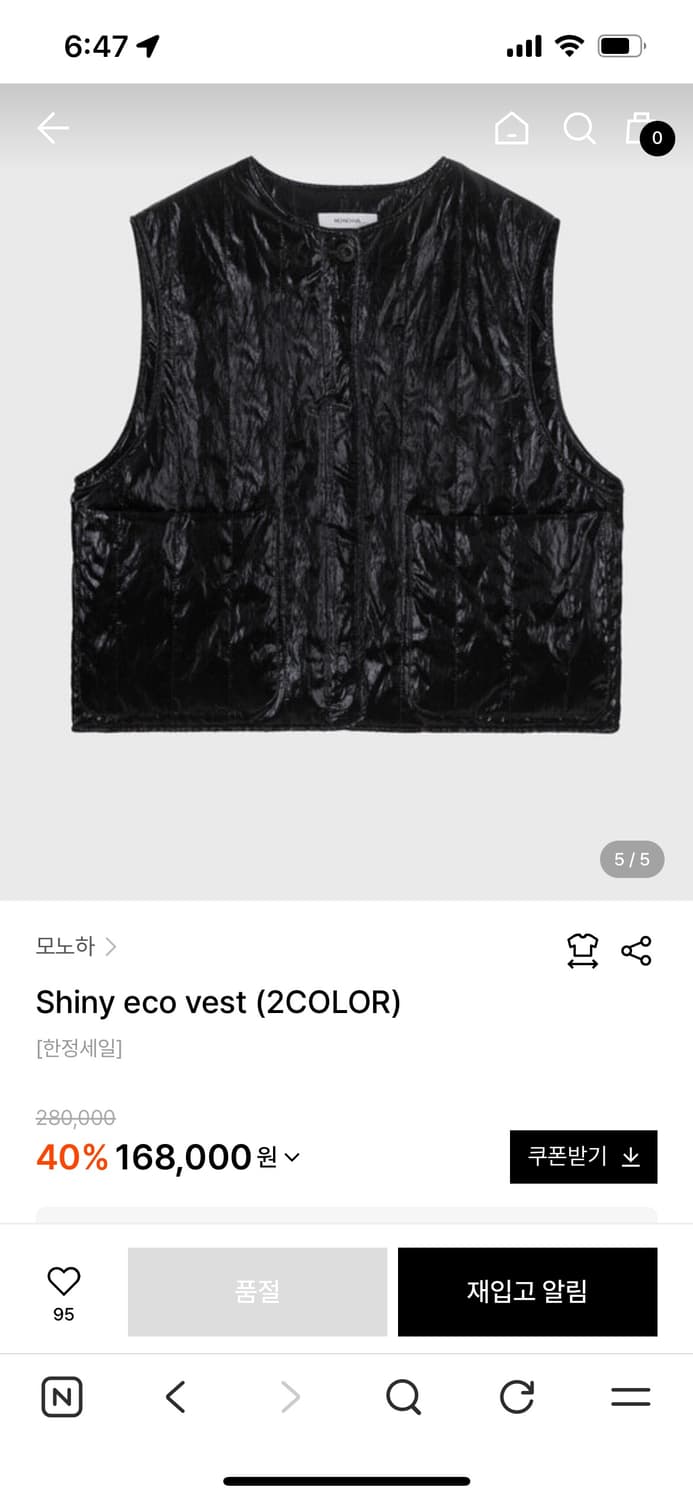Open the Naver home N button

click(x=62, y=1397)
